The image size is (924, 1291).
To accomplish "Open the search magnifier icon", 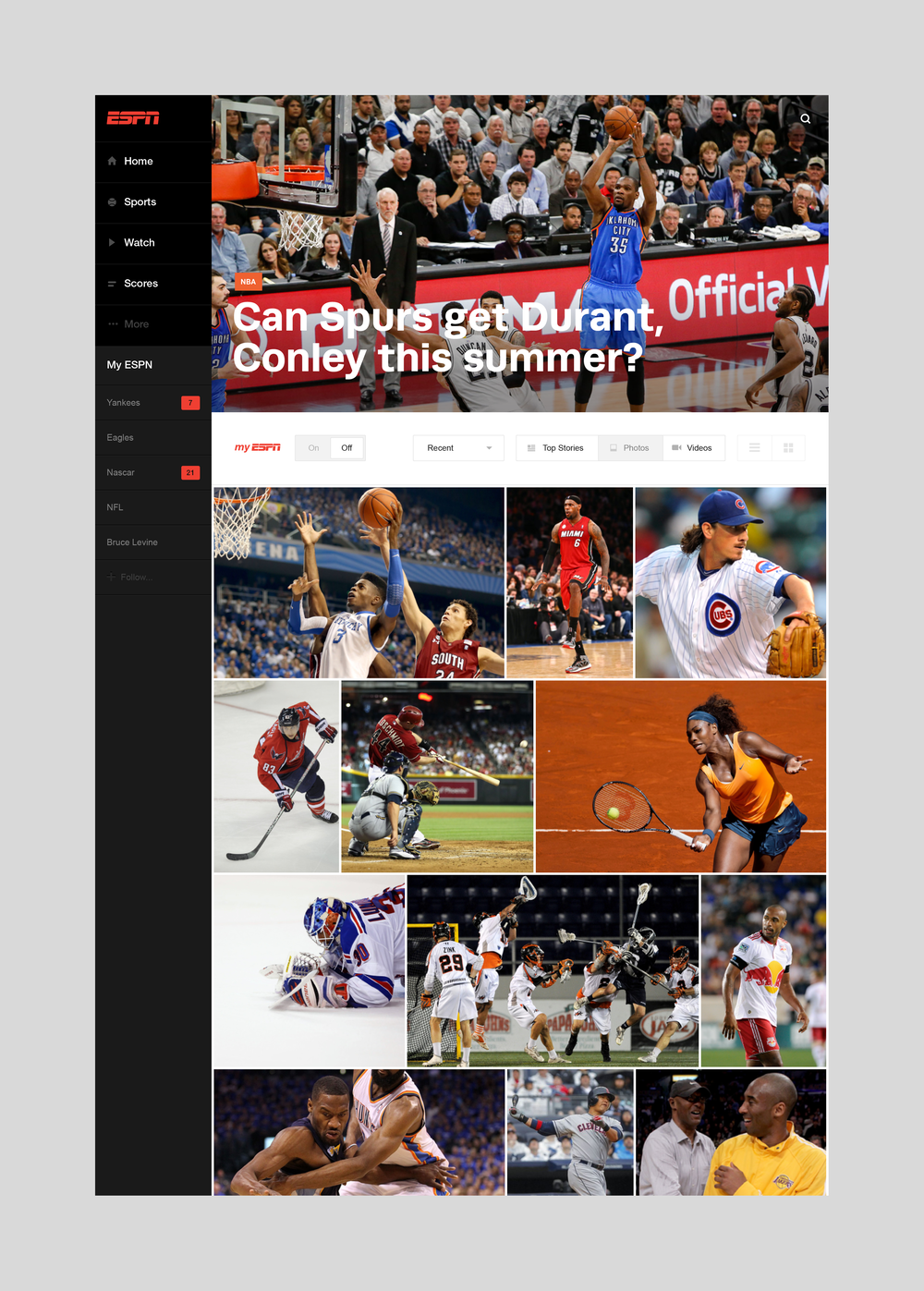I will coord(805,118).
